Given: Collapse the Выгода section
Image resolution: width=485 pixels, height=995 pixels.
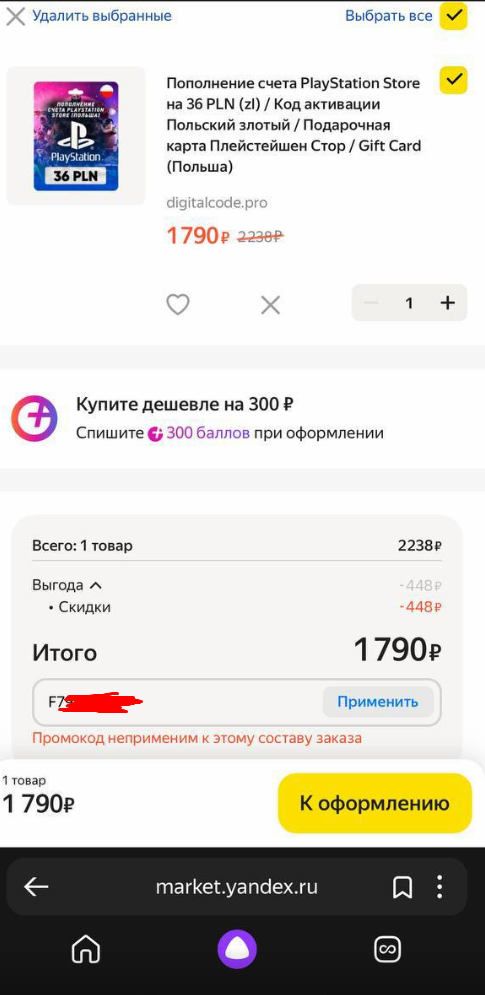Looking at the screenshot, I should 67,585.
